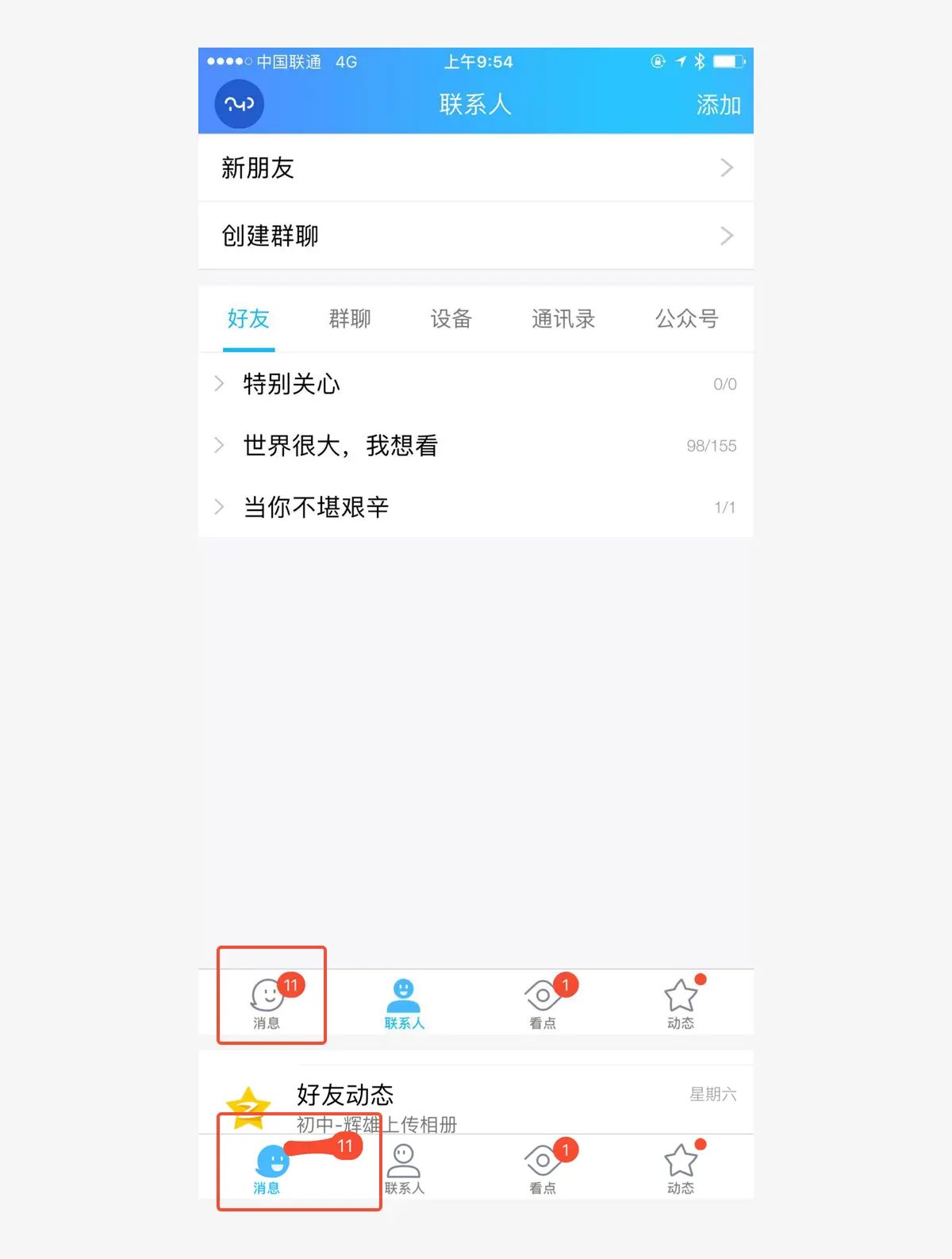This screenshot has height=1259, width=952.
Task: Tap 添加 to add a contact
Action: 718,105
